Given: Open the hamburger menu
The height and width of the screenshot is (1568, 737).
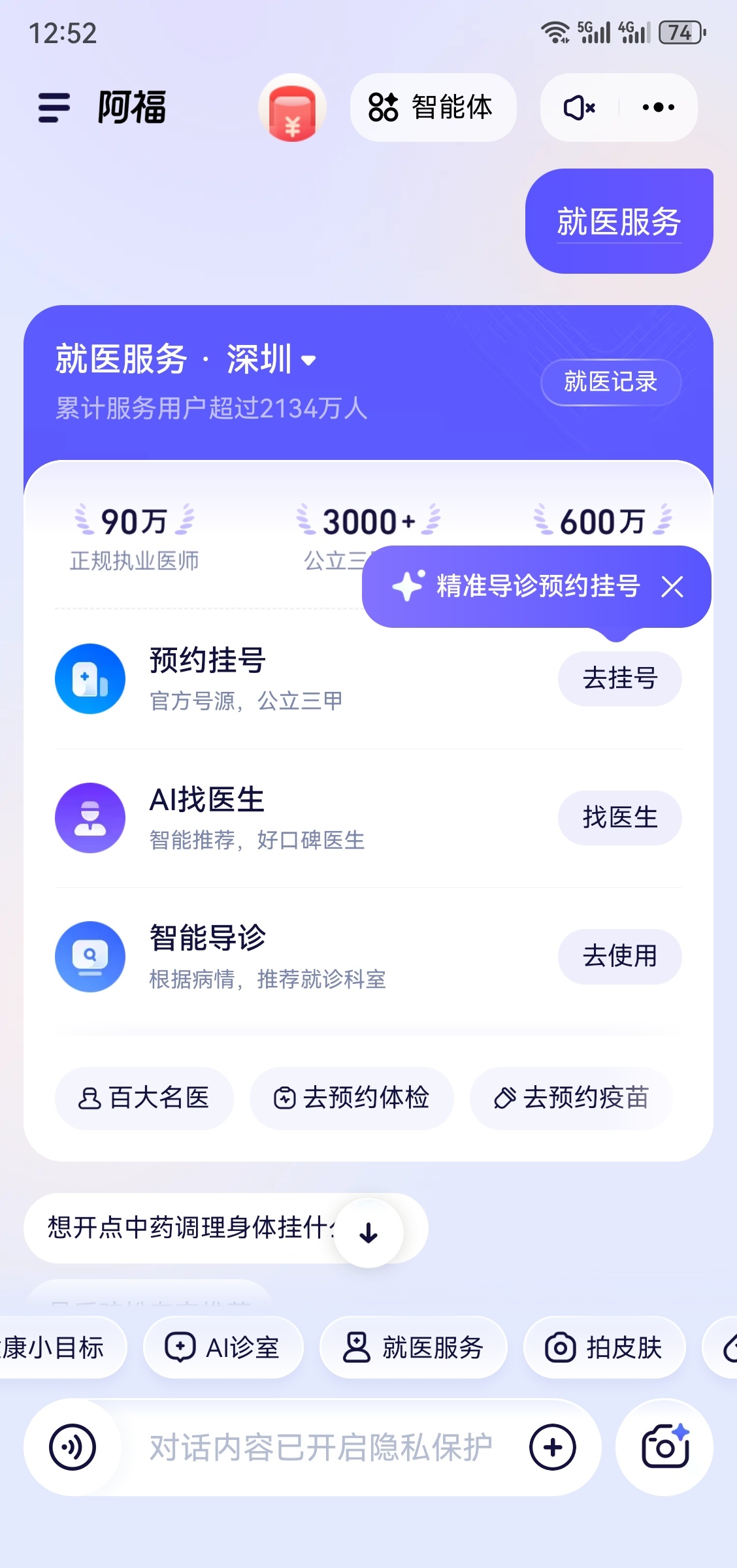Looking at the screenshot, I should tap(55, 108).
